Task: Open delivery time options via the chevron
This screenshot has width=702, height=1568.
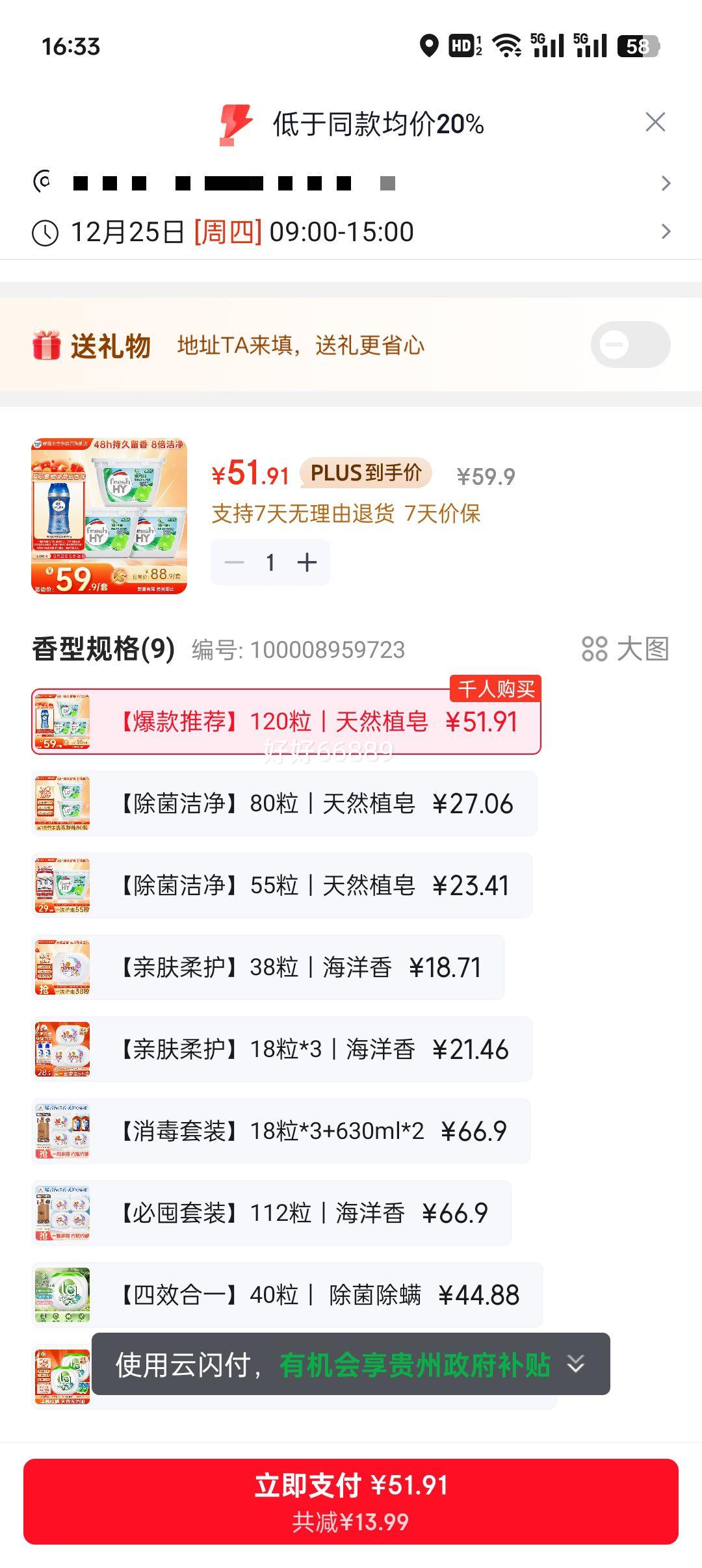Action: (666, 232)
